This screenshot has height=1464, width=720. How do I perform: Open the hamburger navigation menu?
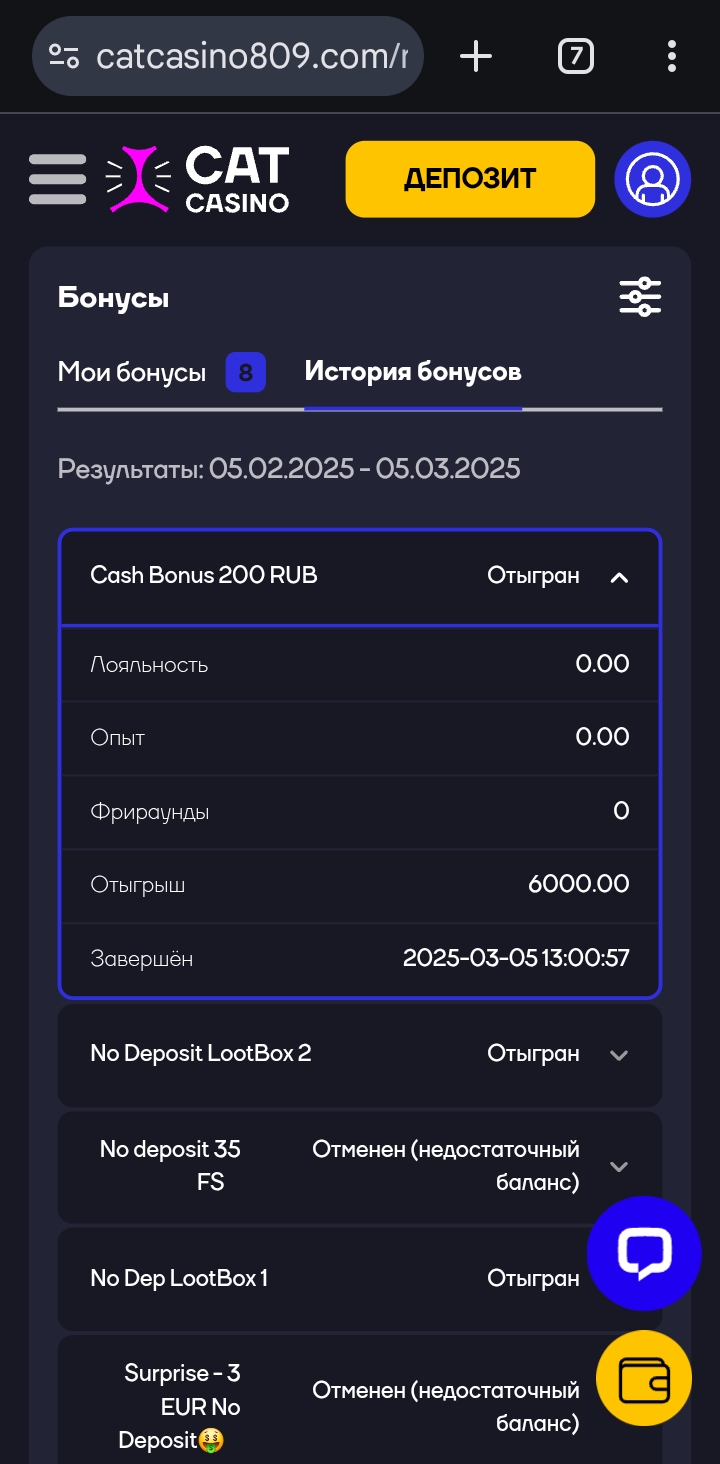[57, 179]
